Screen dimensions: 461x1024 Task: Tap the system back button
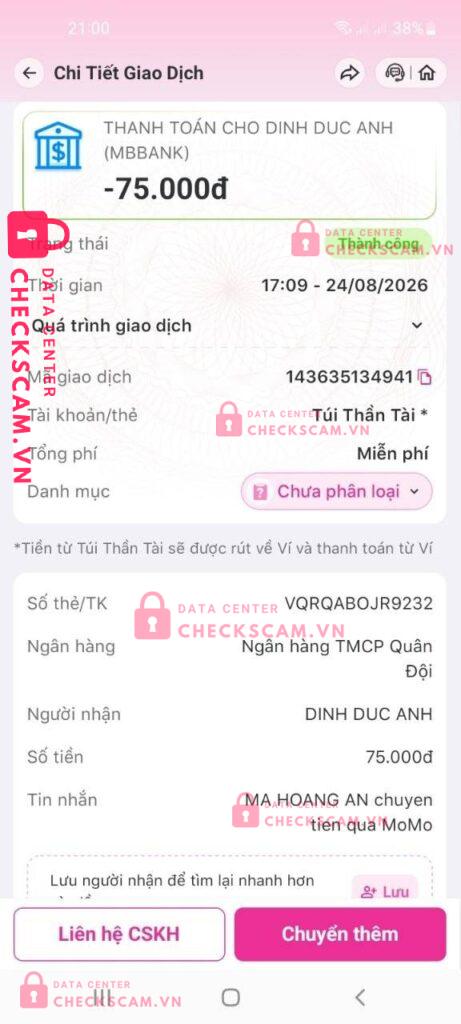[x=360, y=997]
